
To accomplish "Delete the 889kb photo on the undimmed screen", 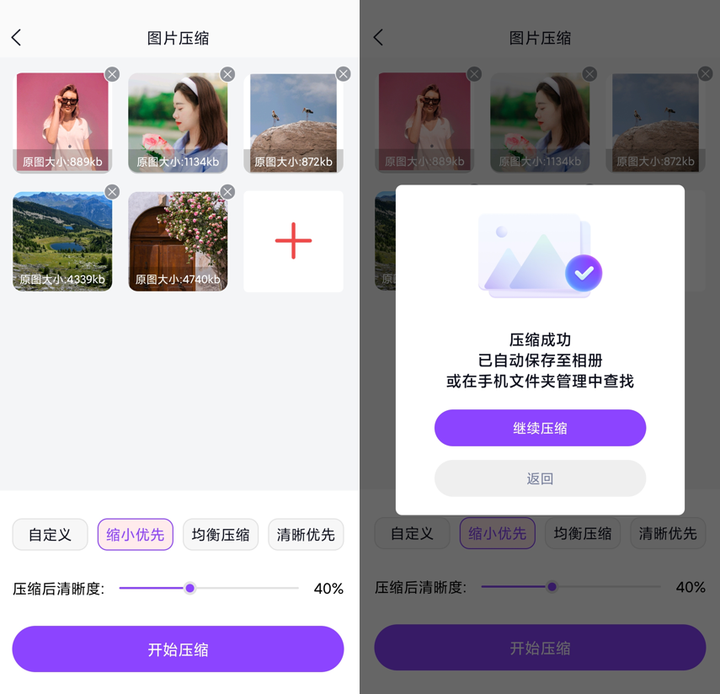I will 112,74.
